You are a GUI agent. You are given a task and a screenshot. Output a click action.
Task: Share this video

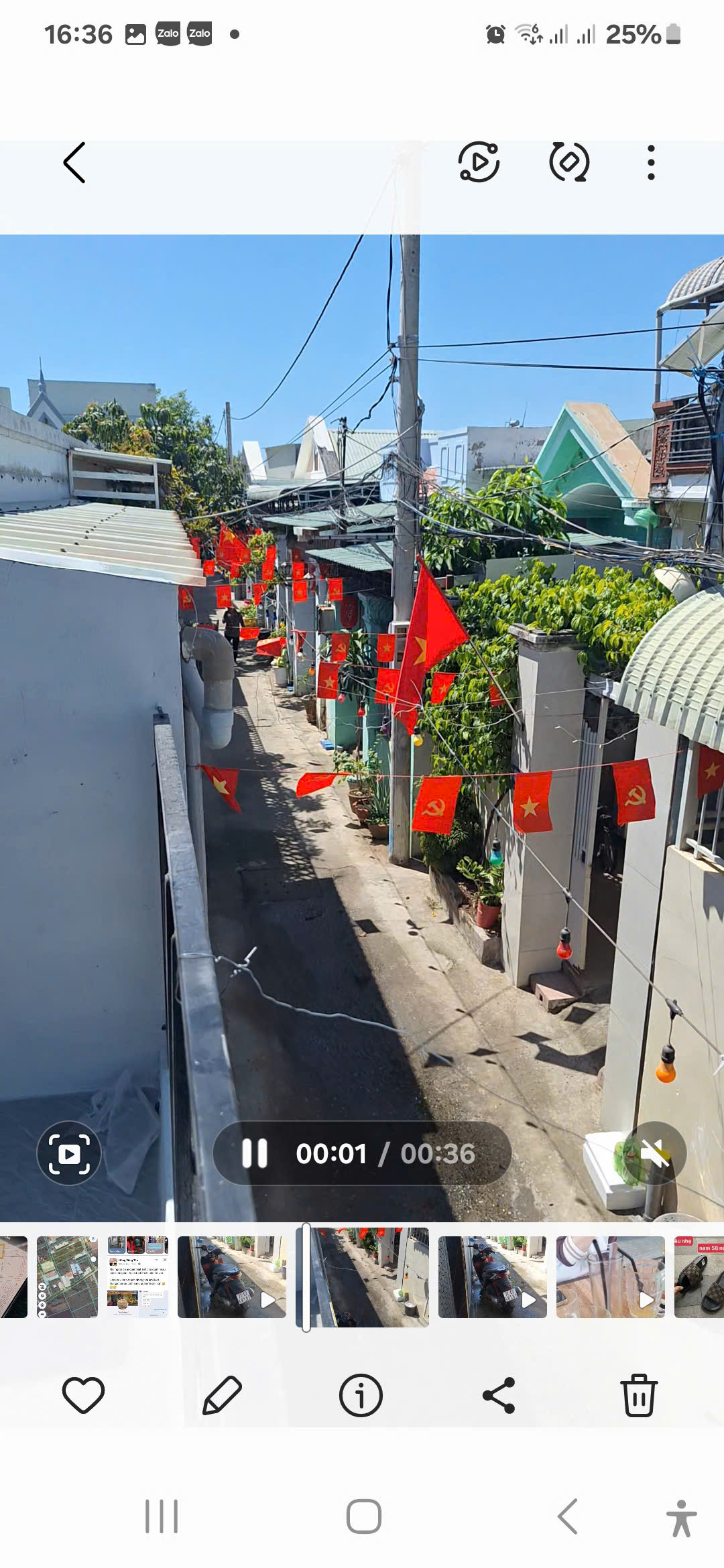(x=499, y=1396)
